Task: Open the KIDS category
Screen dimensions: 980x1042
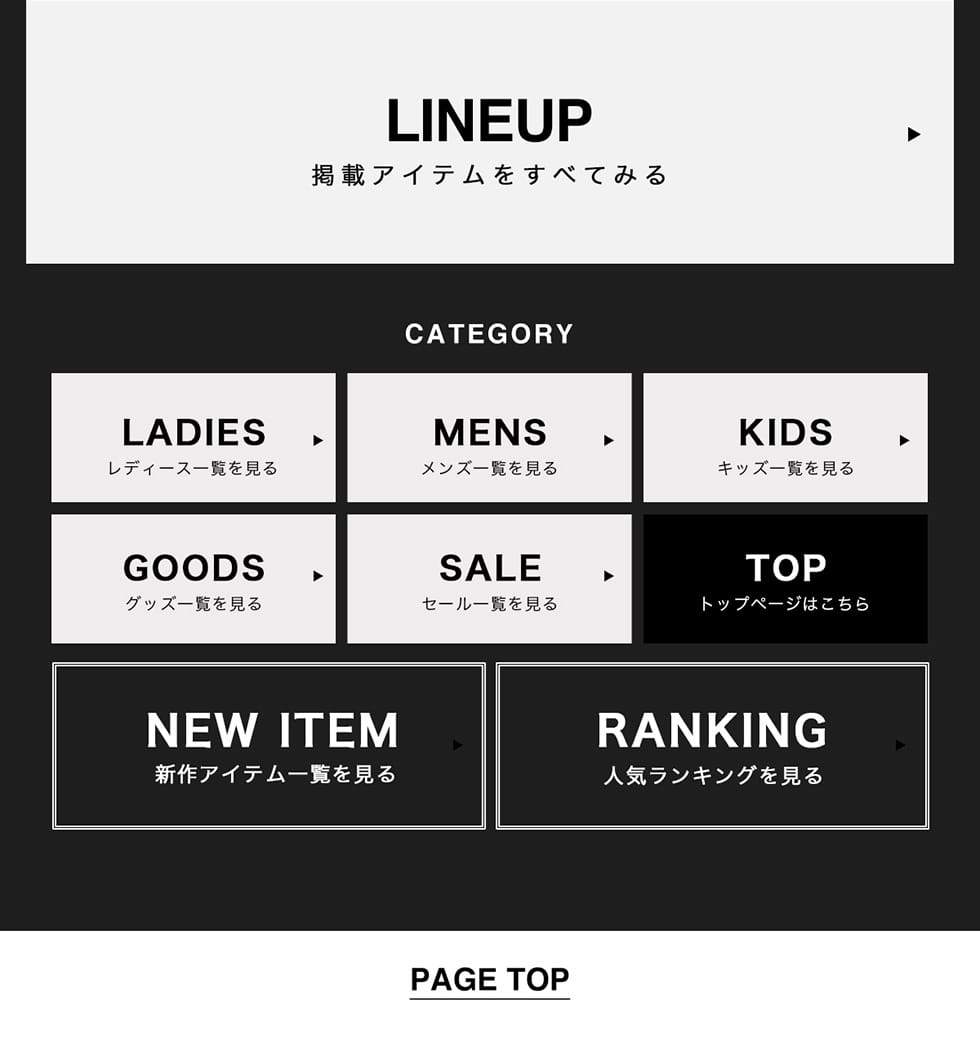Action: coord(785,438)
